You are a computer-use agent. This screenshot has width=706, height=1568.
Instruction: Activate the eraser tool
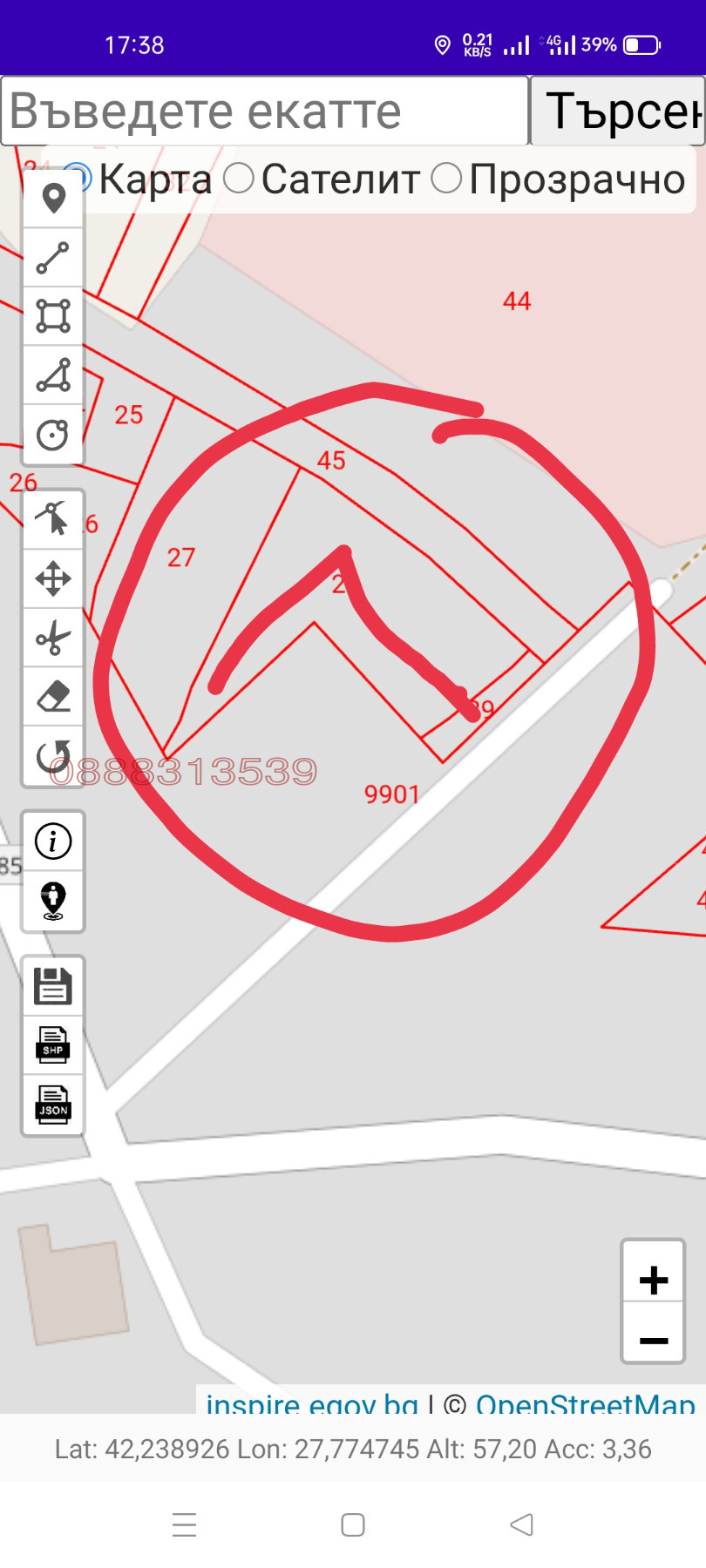(x=53, y=697)
